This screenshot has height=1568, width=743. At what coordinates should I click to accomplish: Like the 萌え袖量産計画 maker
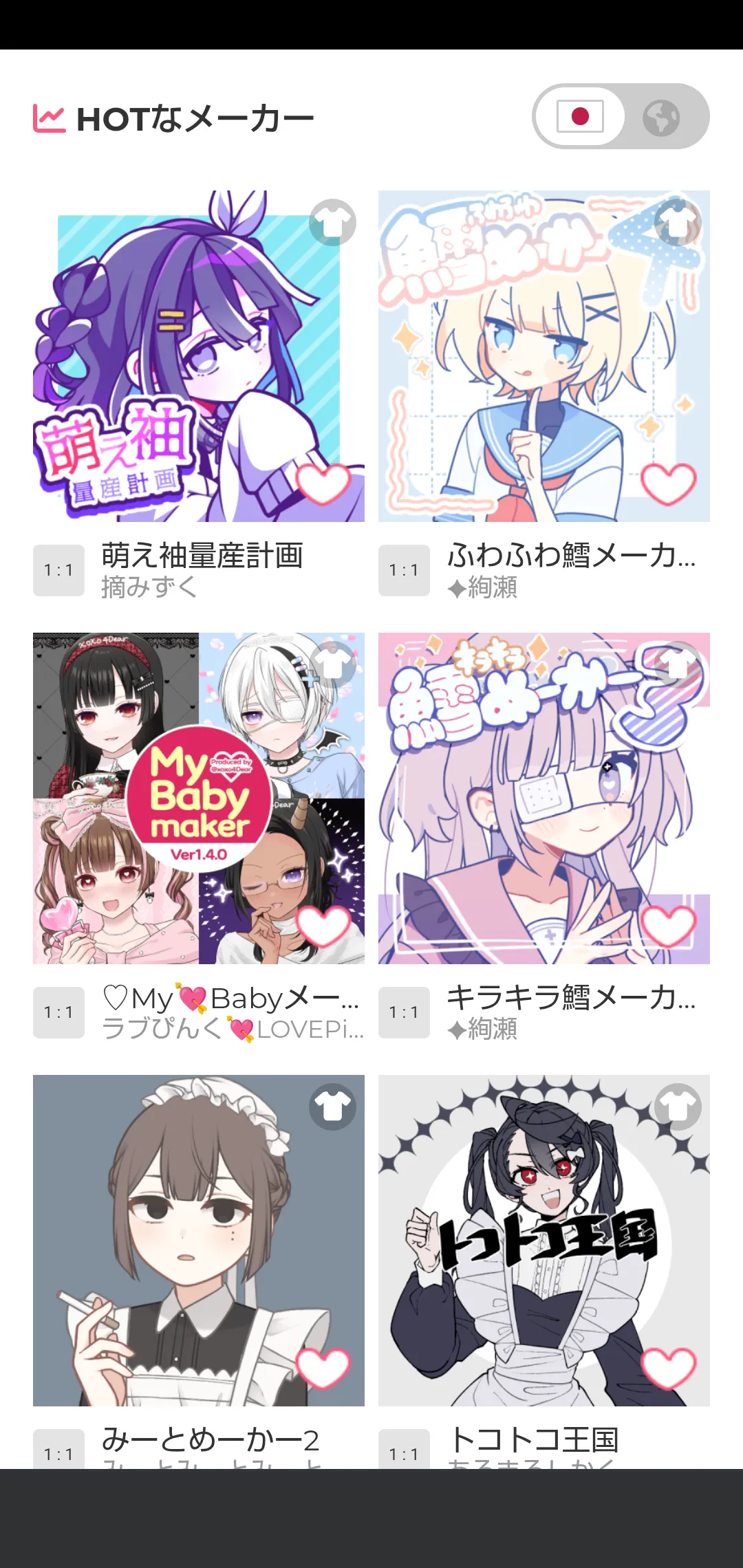click(323, 483)
